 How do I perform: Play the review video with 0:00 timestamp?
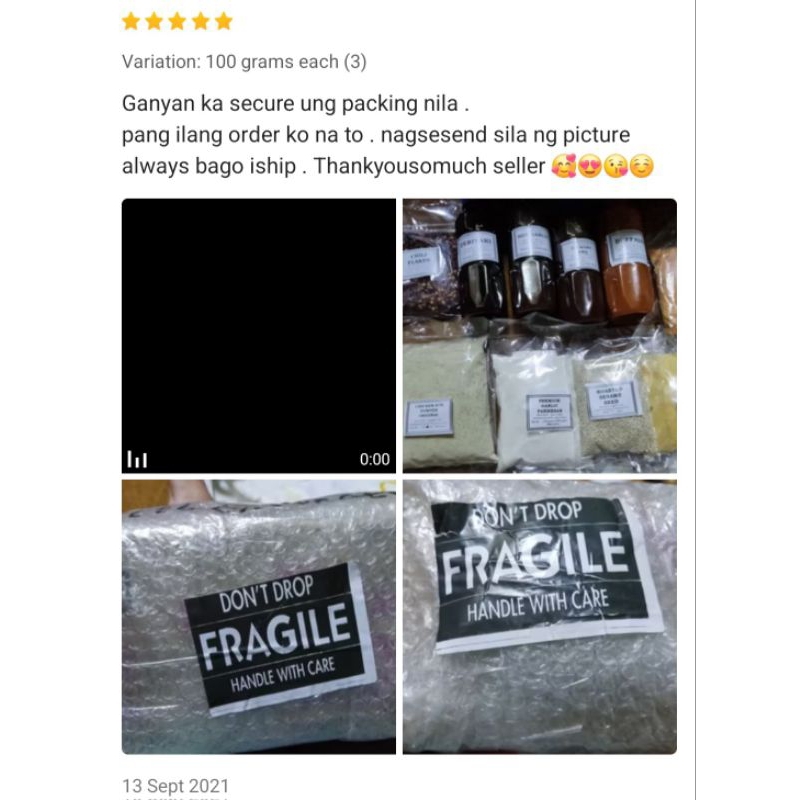pos(259,336)
